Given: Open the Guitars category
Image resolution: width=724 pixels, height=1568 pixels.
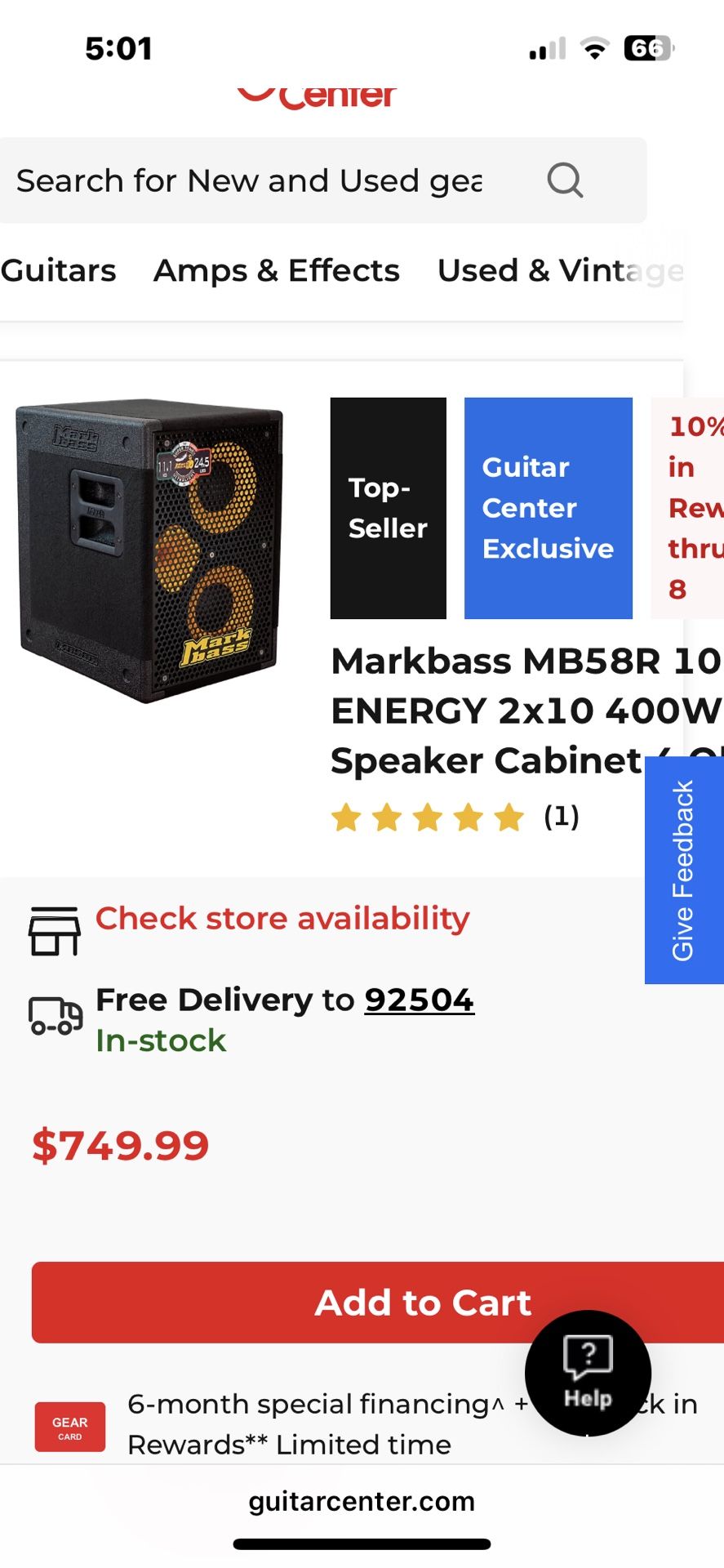Looking at the screenshot, I should click(59, 270).
